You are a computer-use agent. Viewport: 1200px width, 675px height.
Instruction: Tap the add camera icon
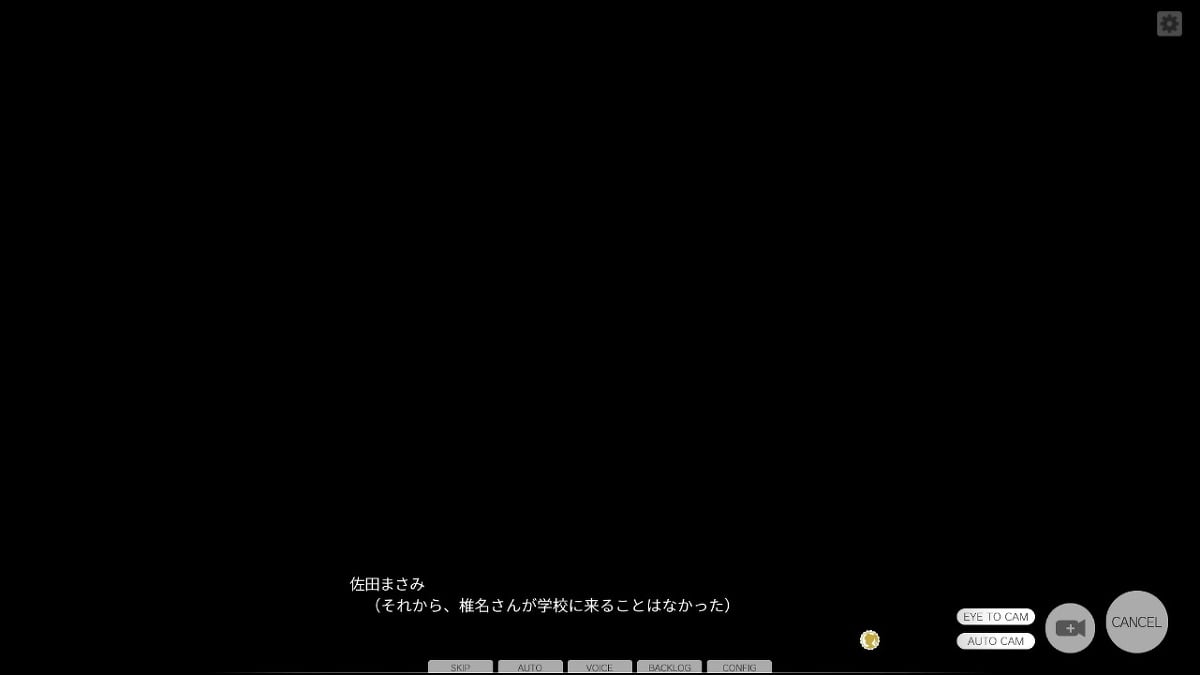click(1070, 628)
